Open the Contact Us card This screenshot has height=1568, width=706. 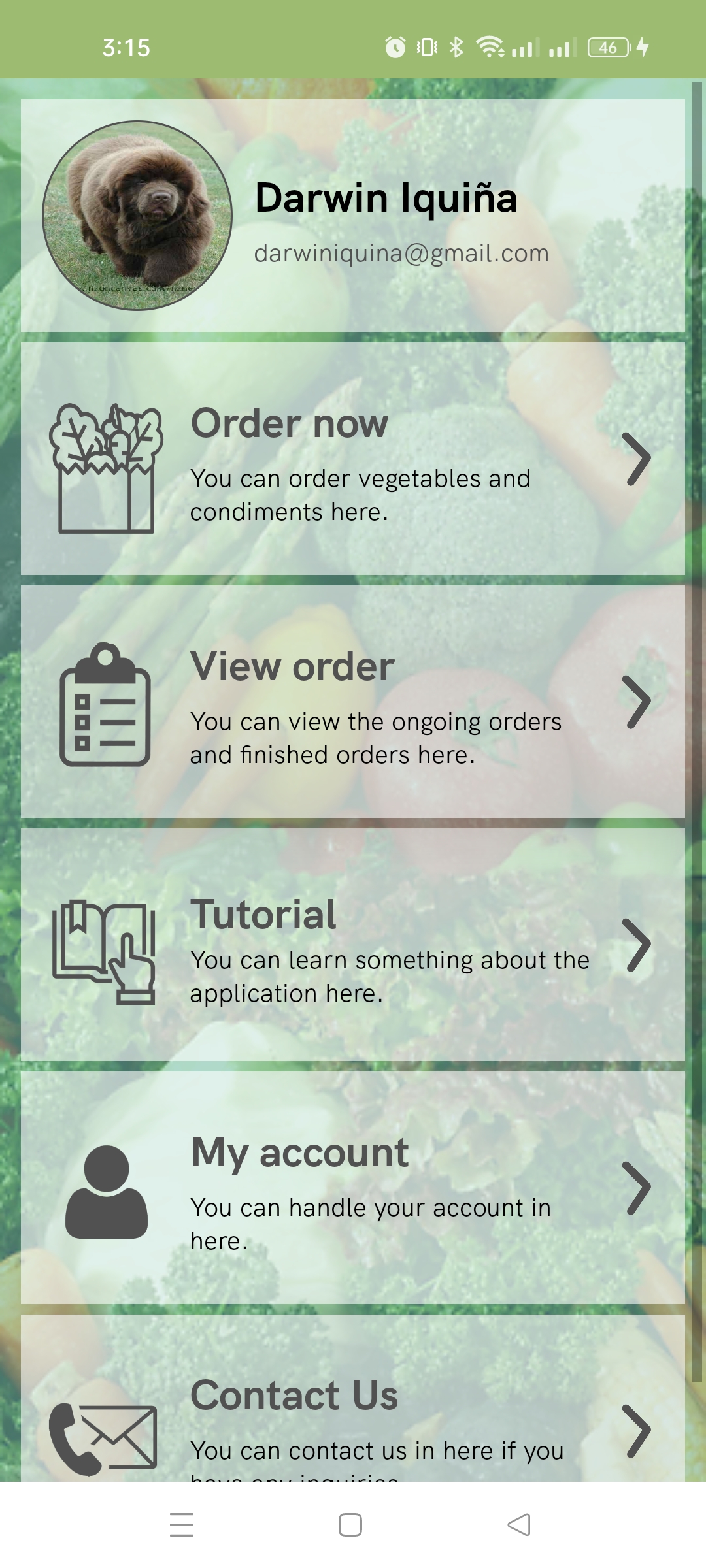pos(353,1398)
